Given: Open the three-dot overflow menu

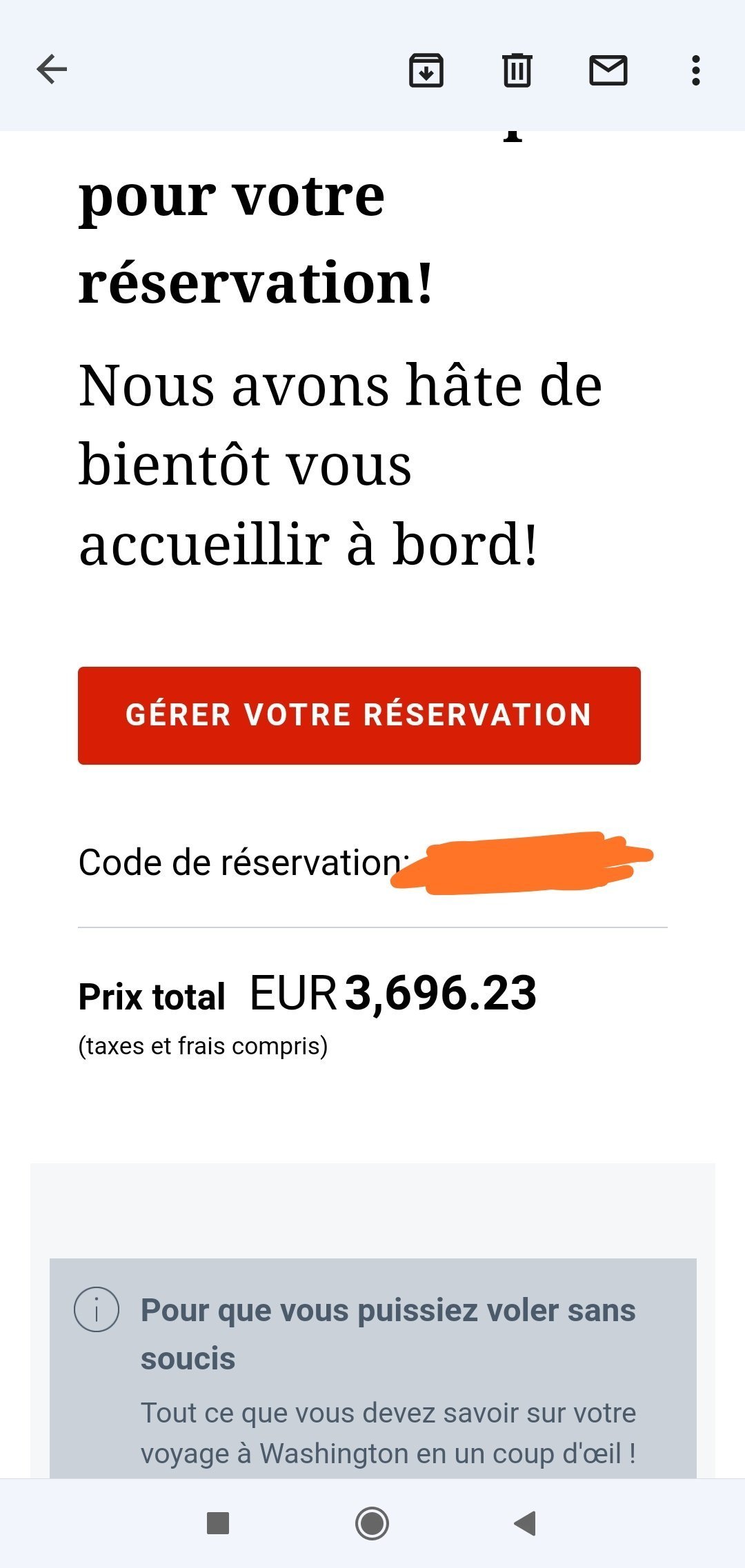Looking at the screenshot, I should [696, 70].
